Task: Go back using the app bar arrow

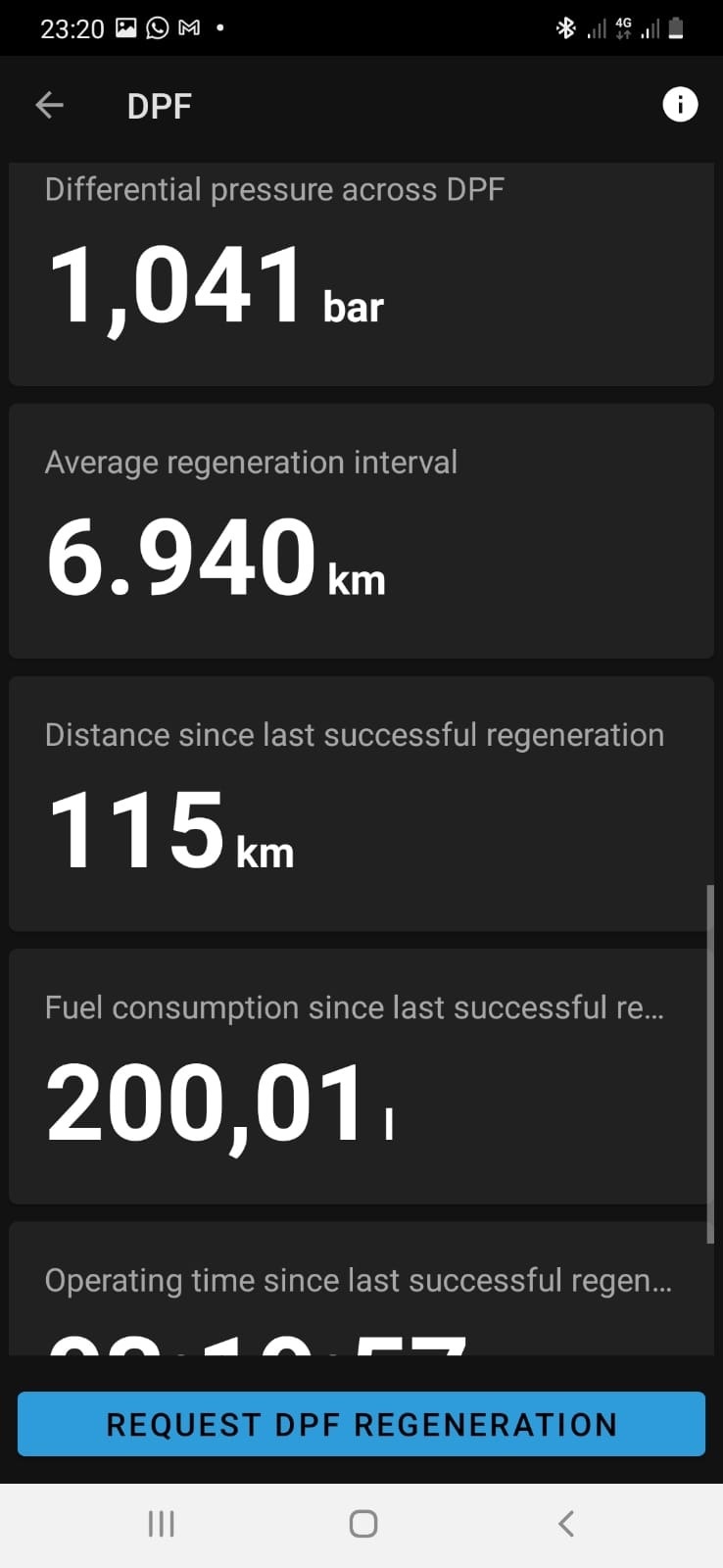Action: [x=49, y=106]
